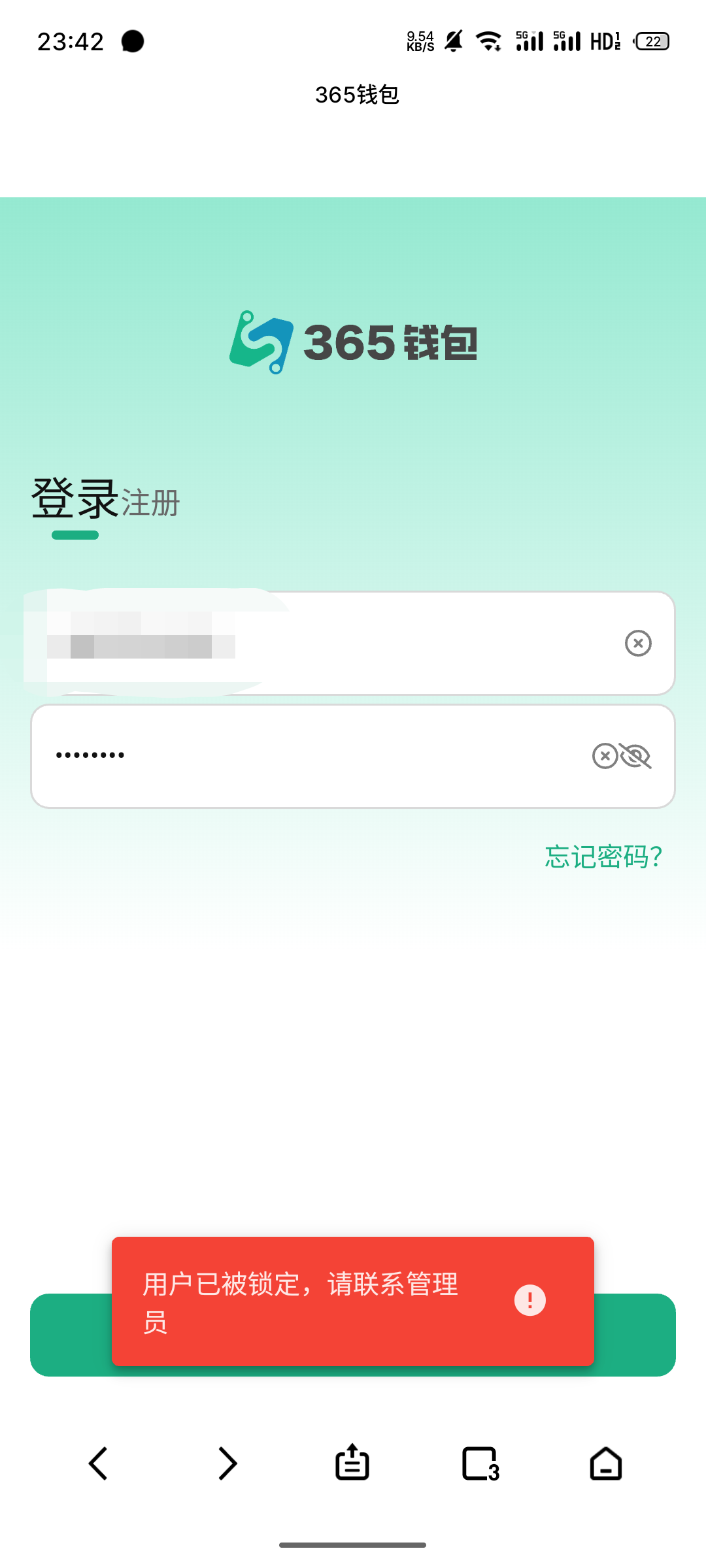Go forward in the browser toolbar
The image size is (706, 1568).
pyautogui.click(x=227, y=1463)
